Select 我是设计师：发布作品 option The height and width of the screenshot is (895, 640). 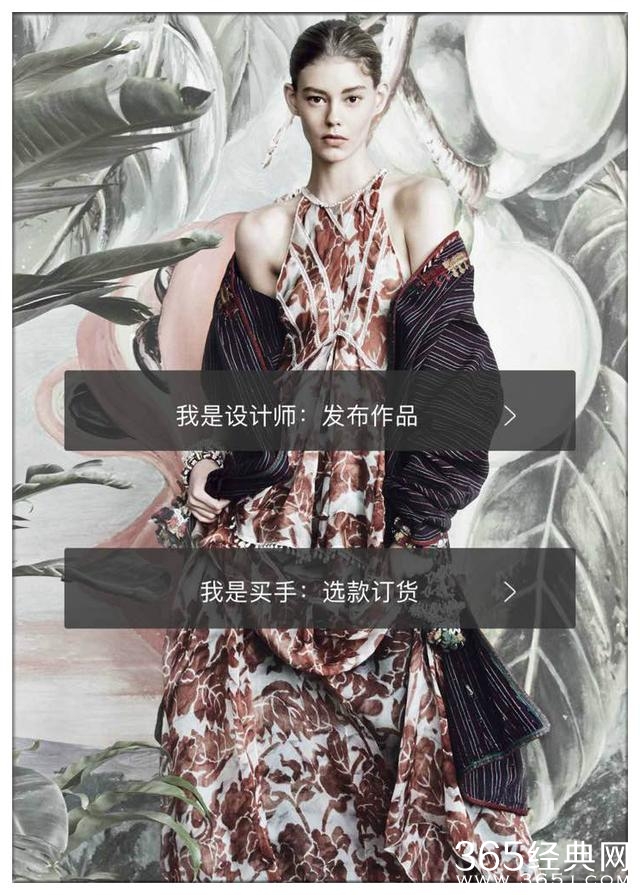[319, 411]
